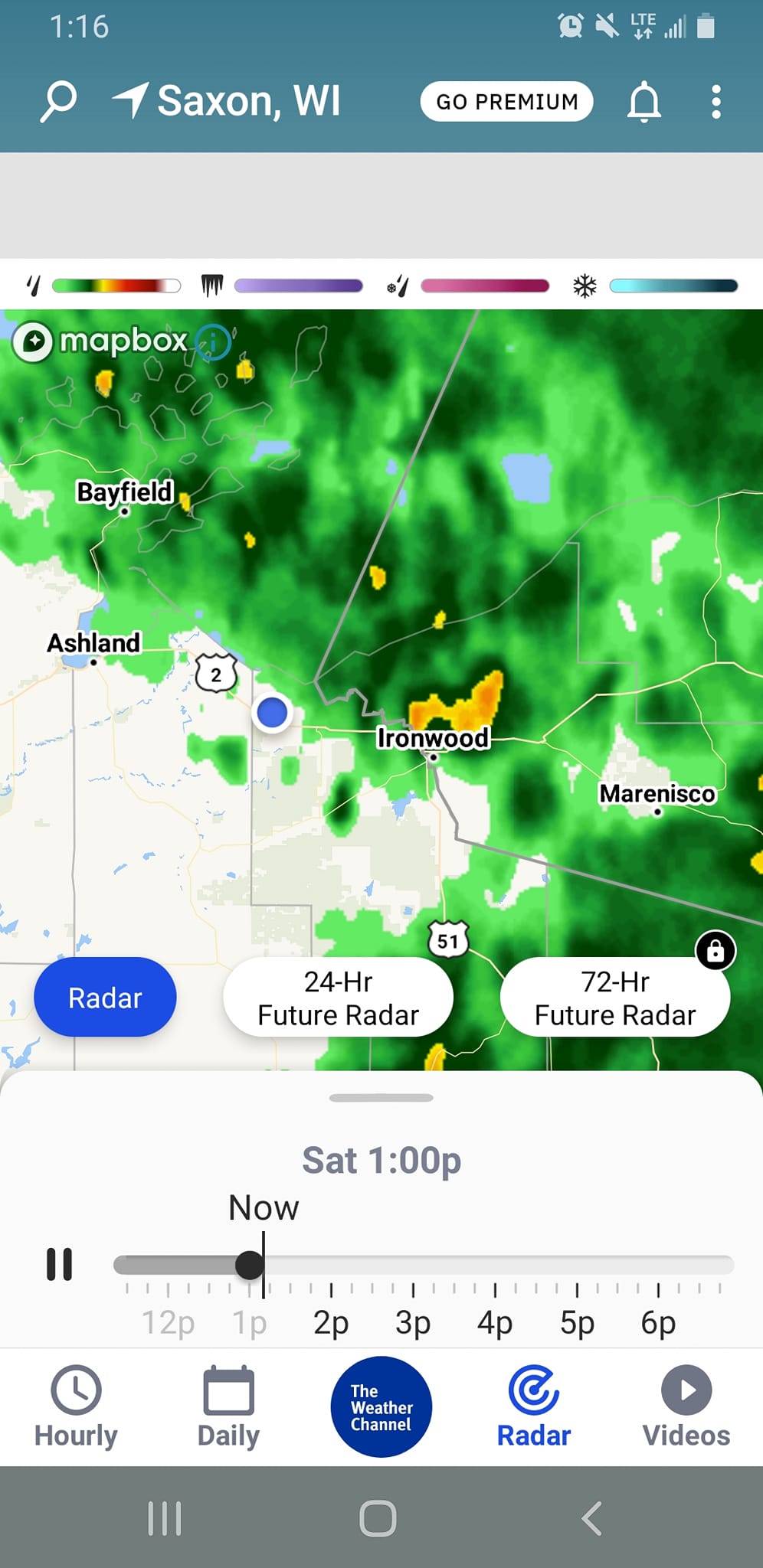Open the three-dot overflow menu
The height and width of the screenshot is (1568, 763).
click(716, 102)
